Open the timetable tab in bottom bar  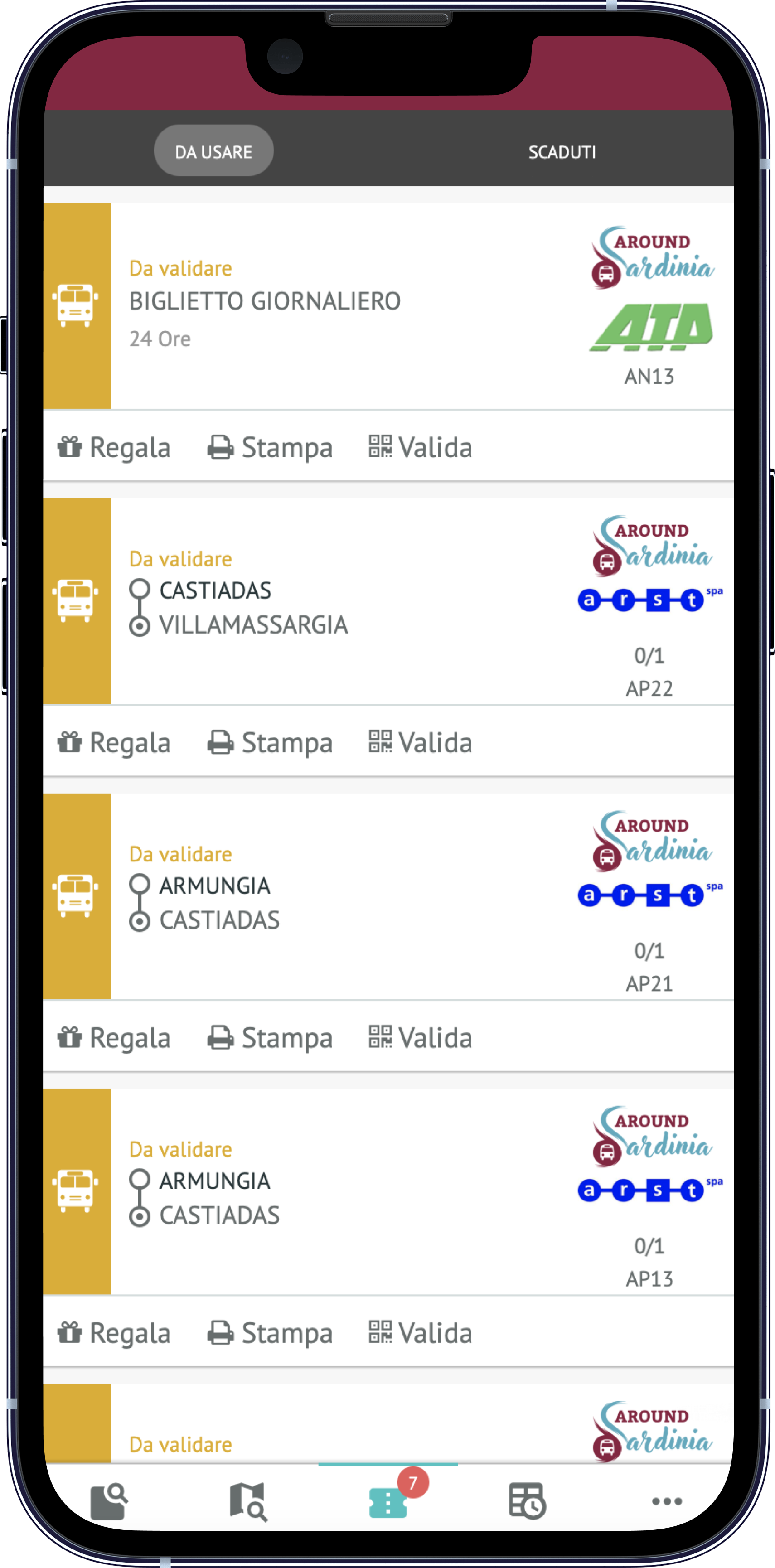tap(527, 1501)
